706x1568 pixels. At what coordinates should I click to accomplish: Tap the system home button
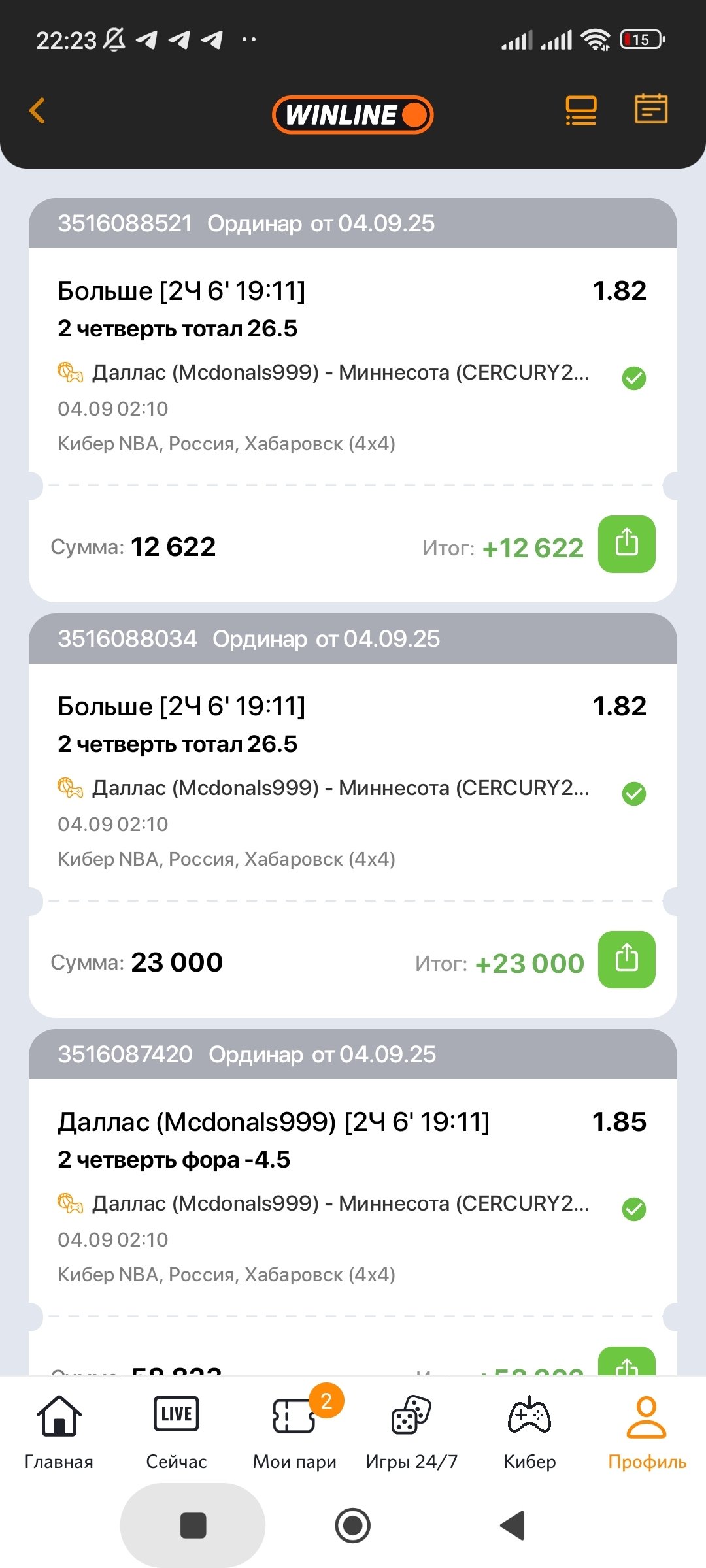353,1526
